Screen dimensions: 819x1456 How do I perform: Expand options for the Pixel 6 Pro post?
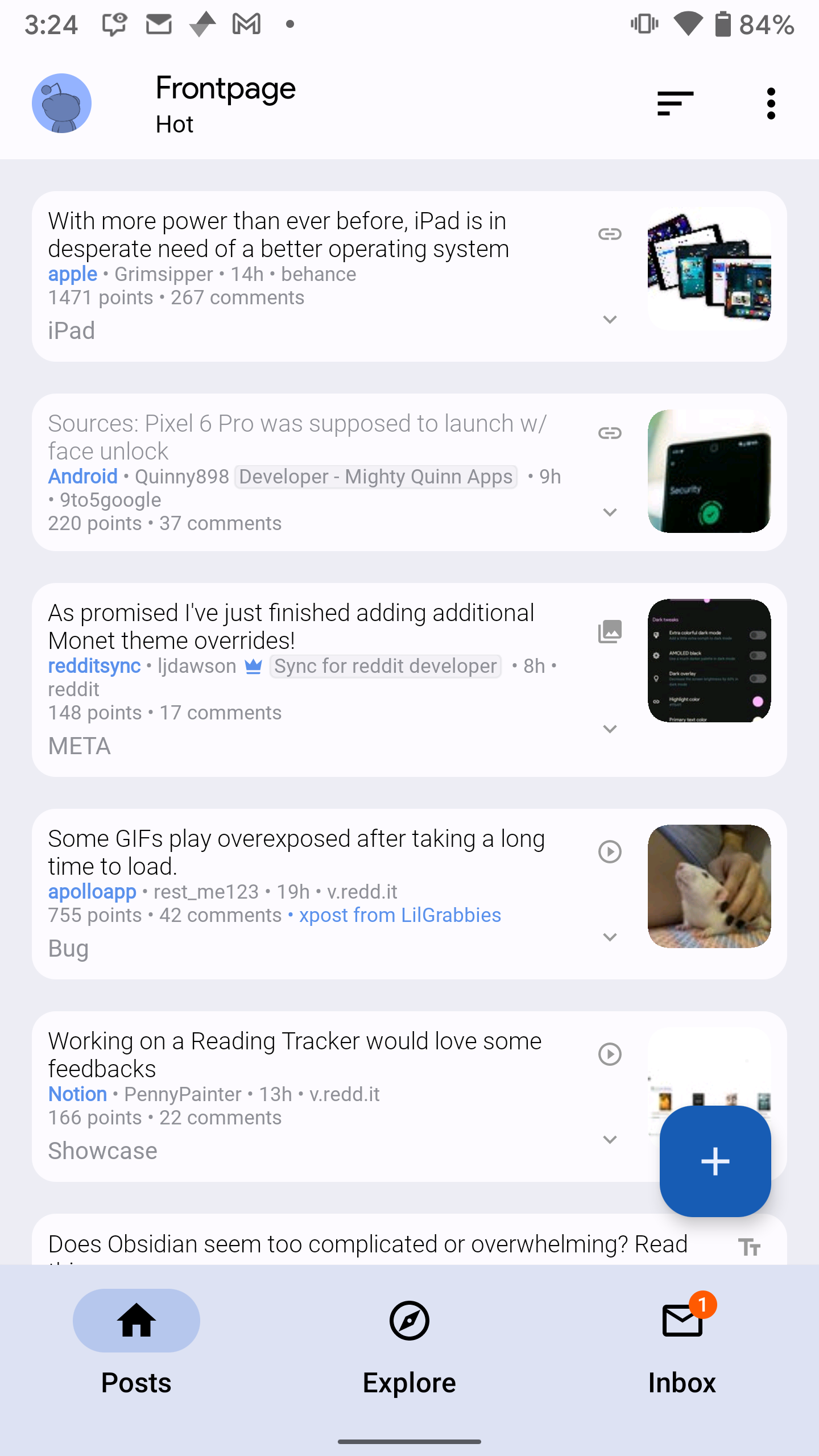[x=610, y=512]
